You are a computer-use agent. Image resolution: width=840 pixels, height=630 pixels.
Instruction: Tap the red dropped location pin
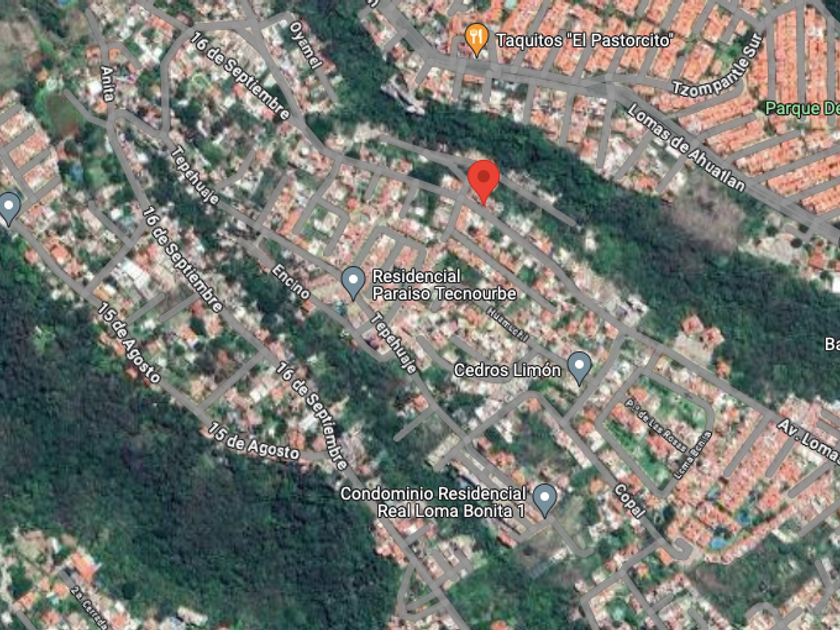pos(484,182)
